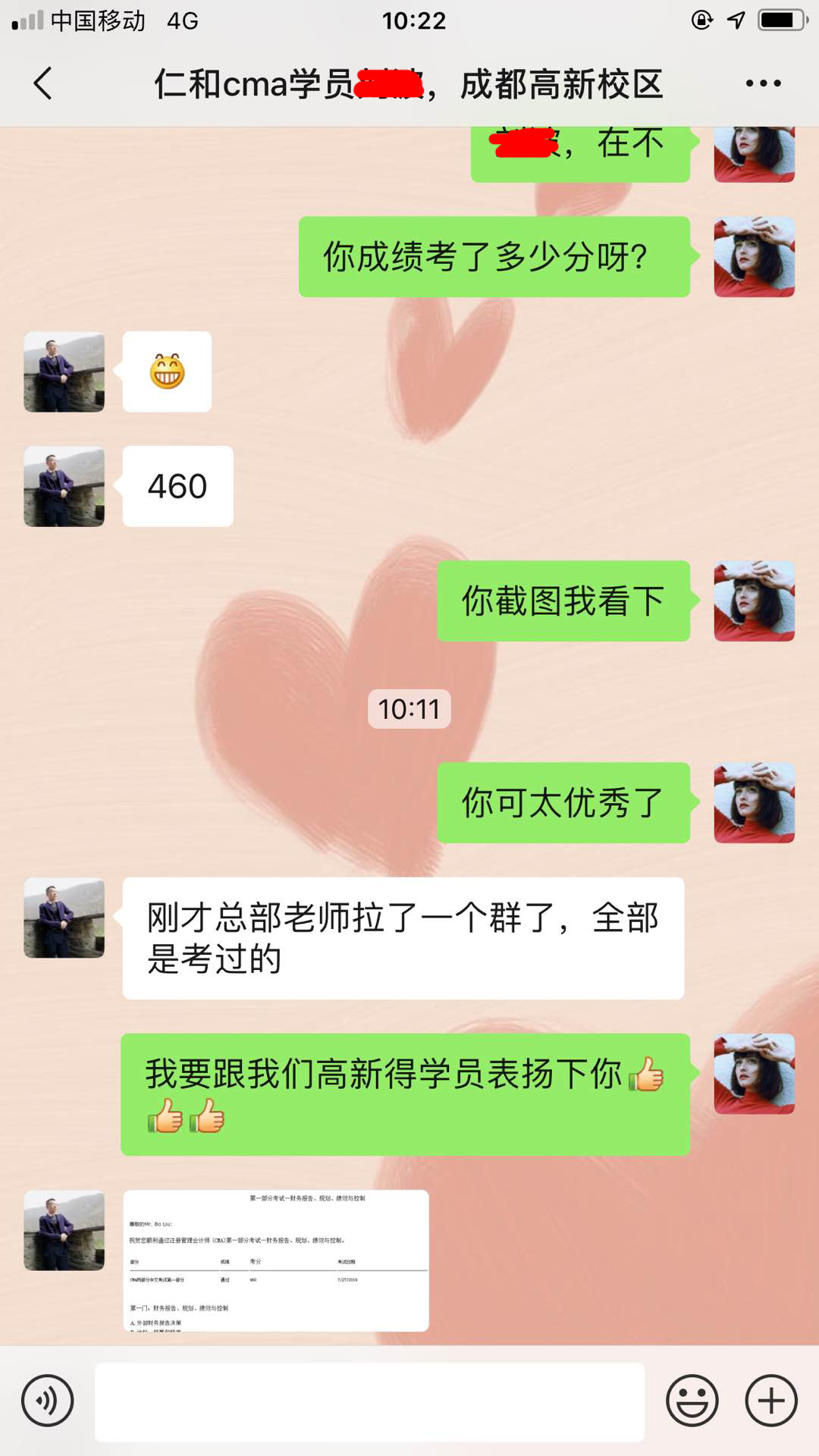Tap the contact's avatar beside the 460 message
Viewport: 819px width, 1456px height.
pos(64,486)
